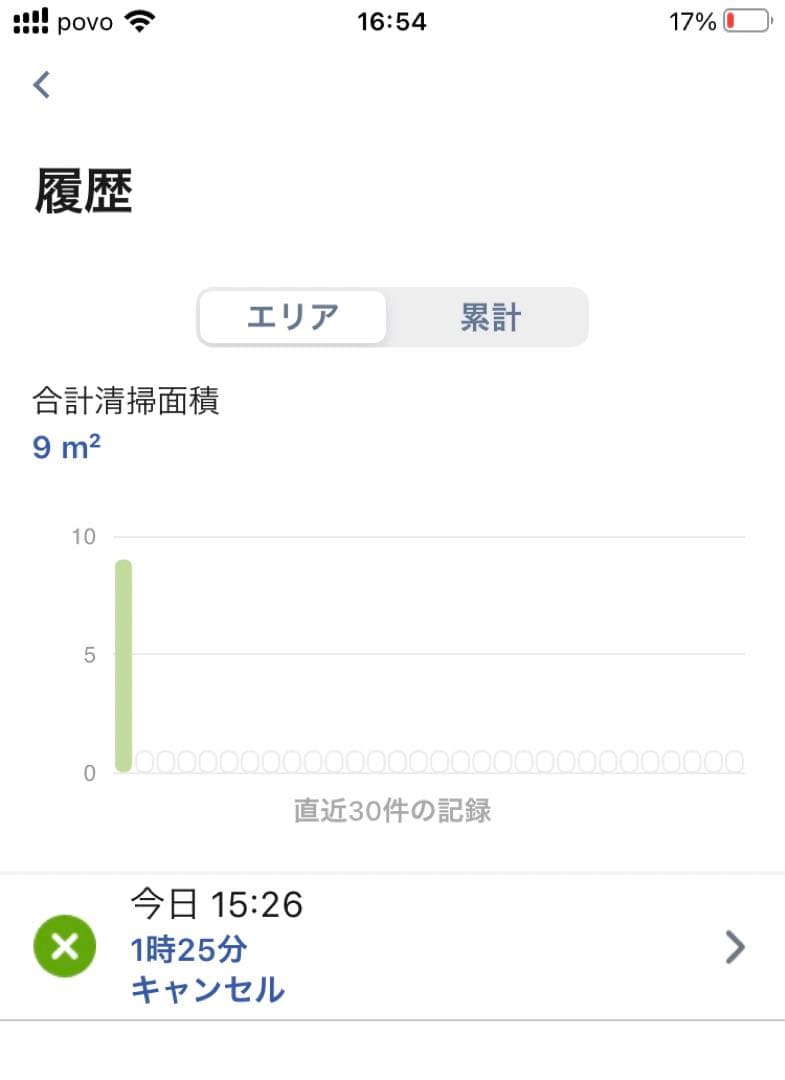Click the green X cancelled status icon
The width and height of the screenshot is (785, 1080).
[x=64, y=946]
